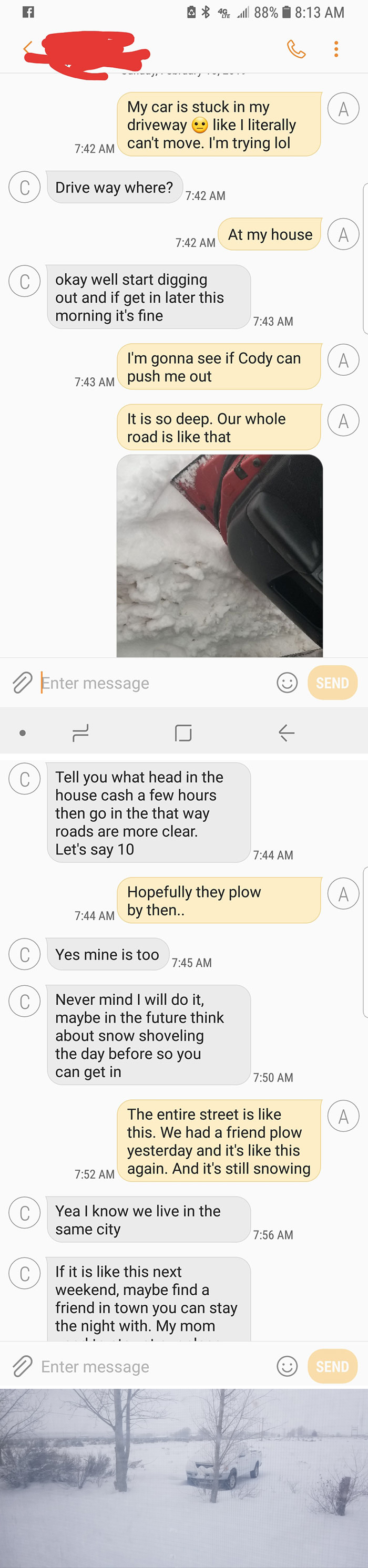The width and height of the screenshot is (368, 1568).
Task: Tap the system recent apps button
Action: 80,733
